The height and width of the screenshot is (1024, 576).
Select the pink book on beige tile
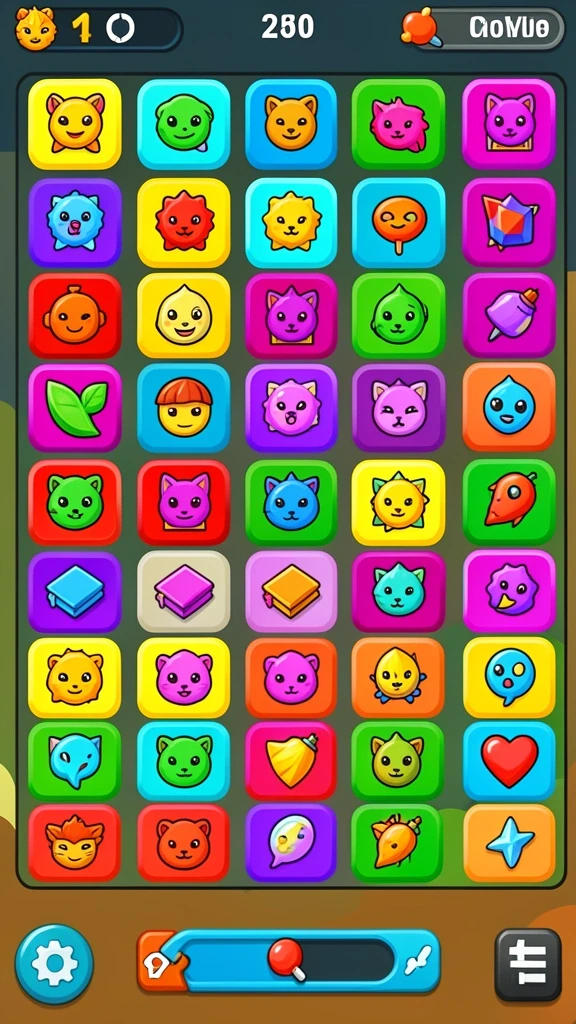pos(184,592)
